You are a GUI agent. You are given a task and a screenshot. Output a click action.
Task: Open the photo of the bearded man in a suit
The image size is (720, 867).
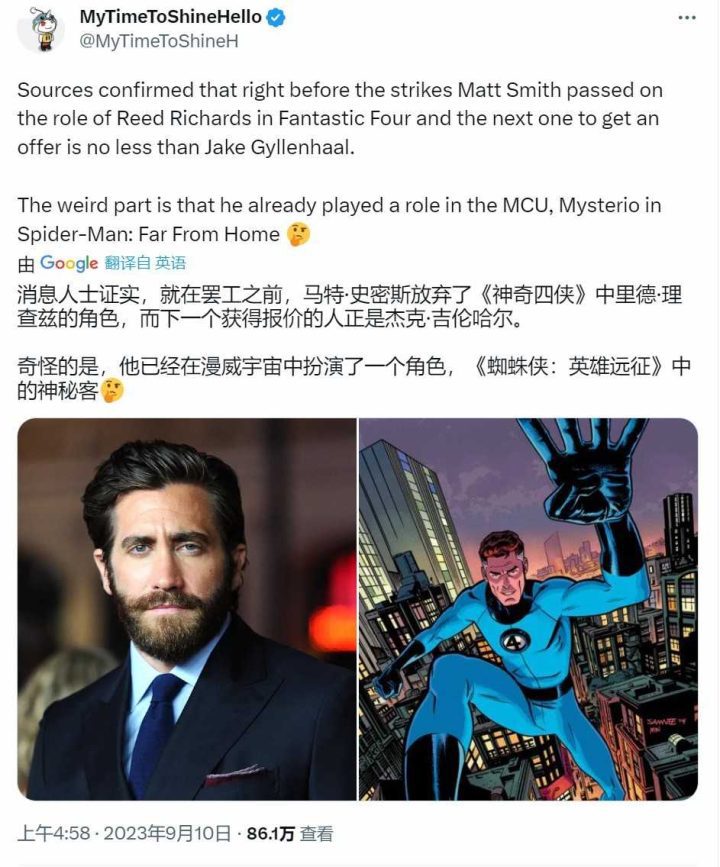click(x=187, y=609)
